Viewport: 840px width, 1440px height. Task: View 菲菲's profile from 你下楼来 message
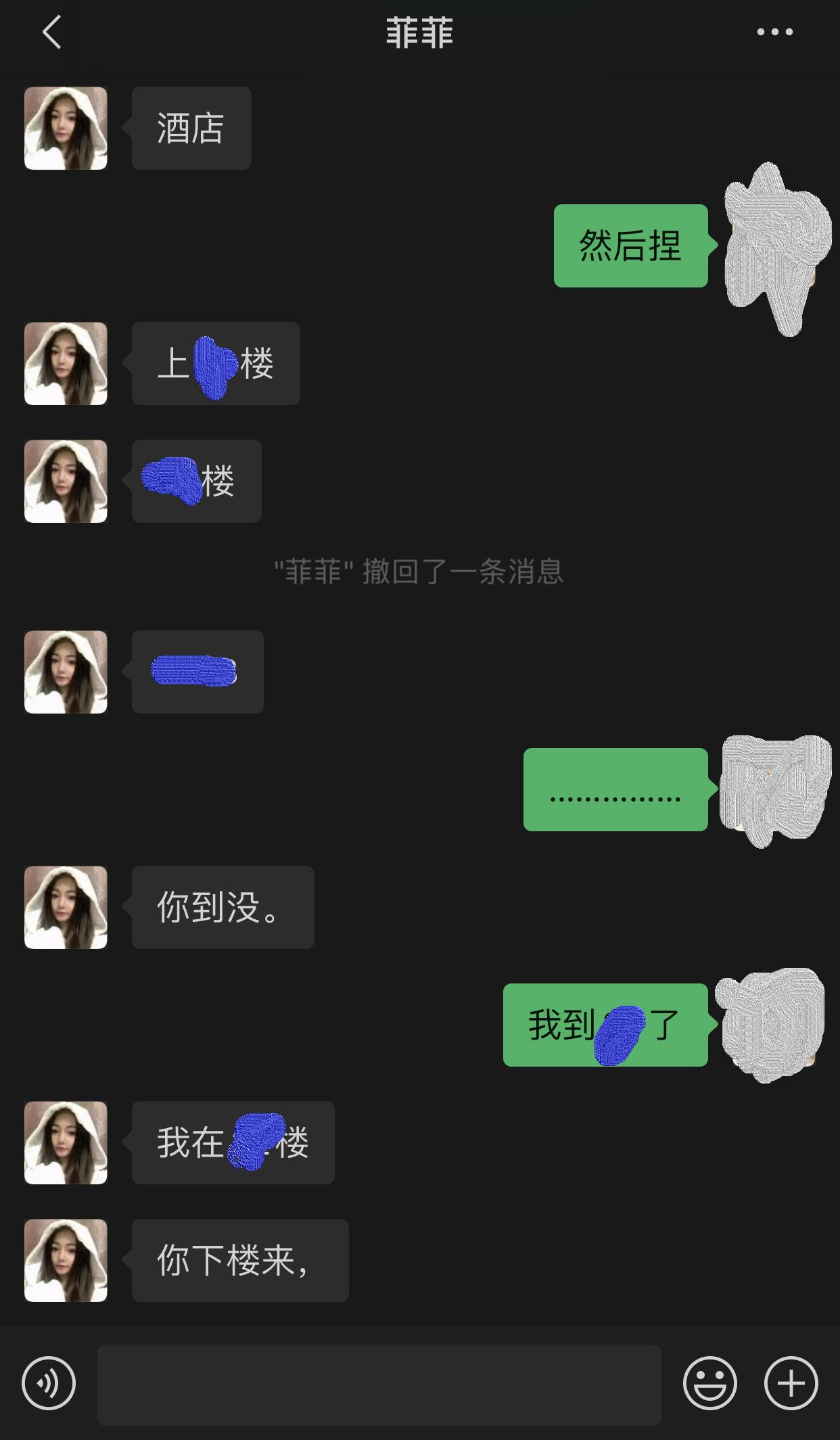66,1260
